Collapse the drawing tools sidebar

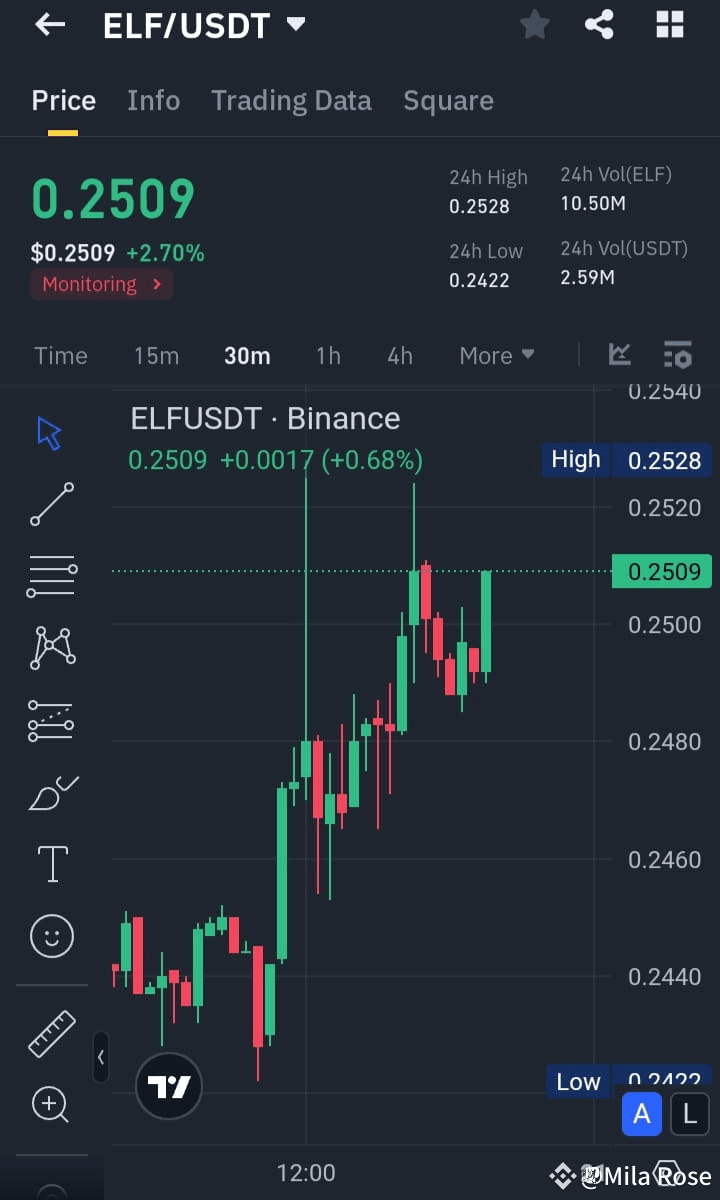pyautogui.click(x=101, y=1057)
